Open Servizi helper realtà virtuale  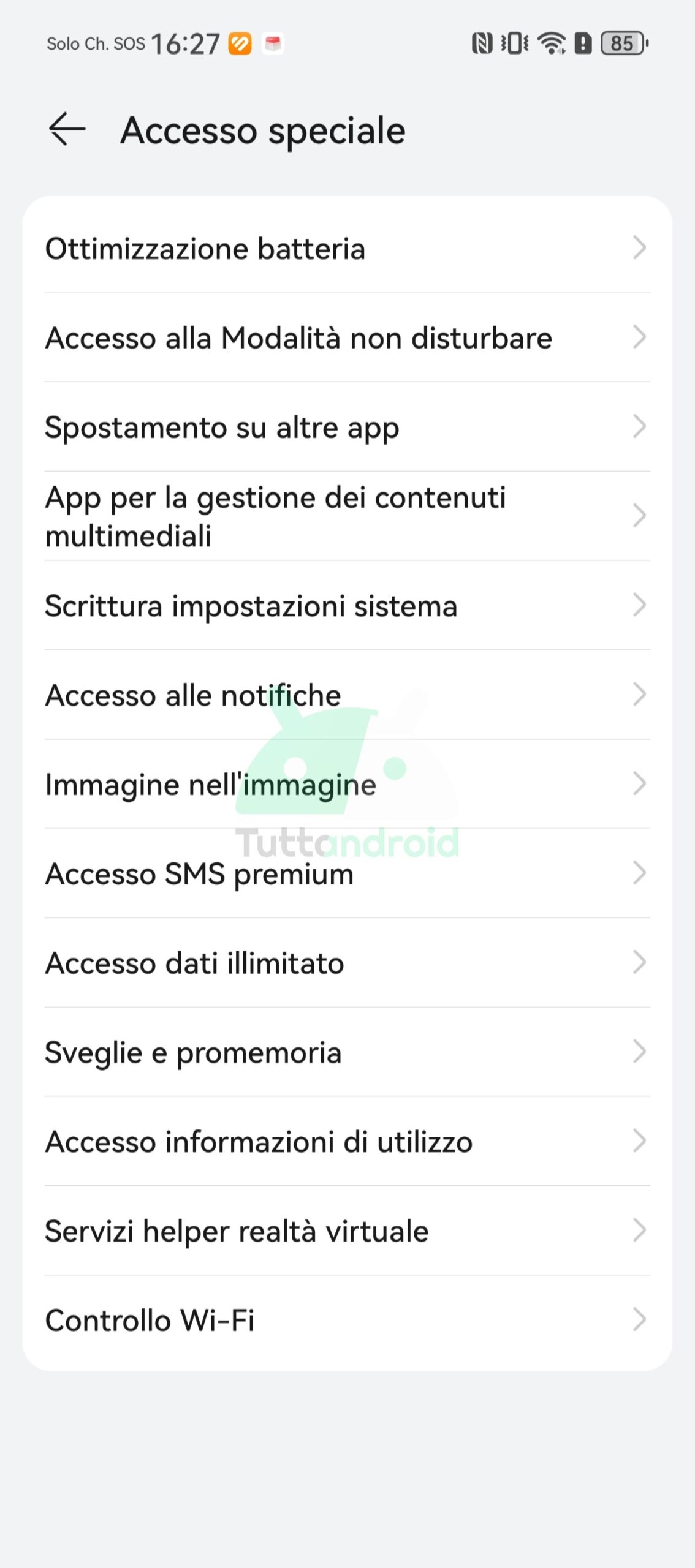347,1232
